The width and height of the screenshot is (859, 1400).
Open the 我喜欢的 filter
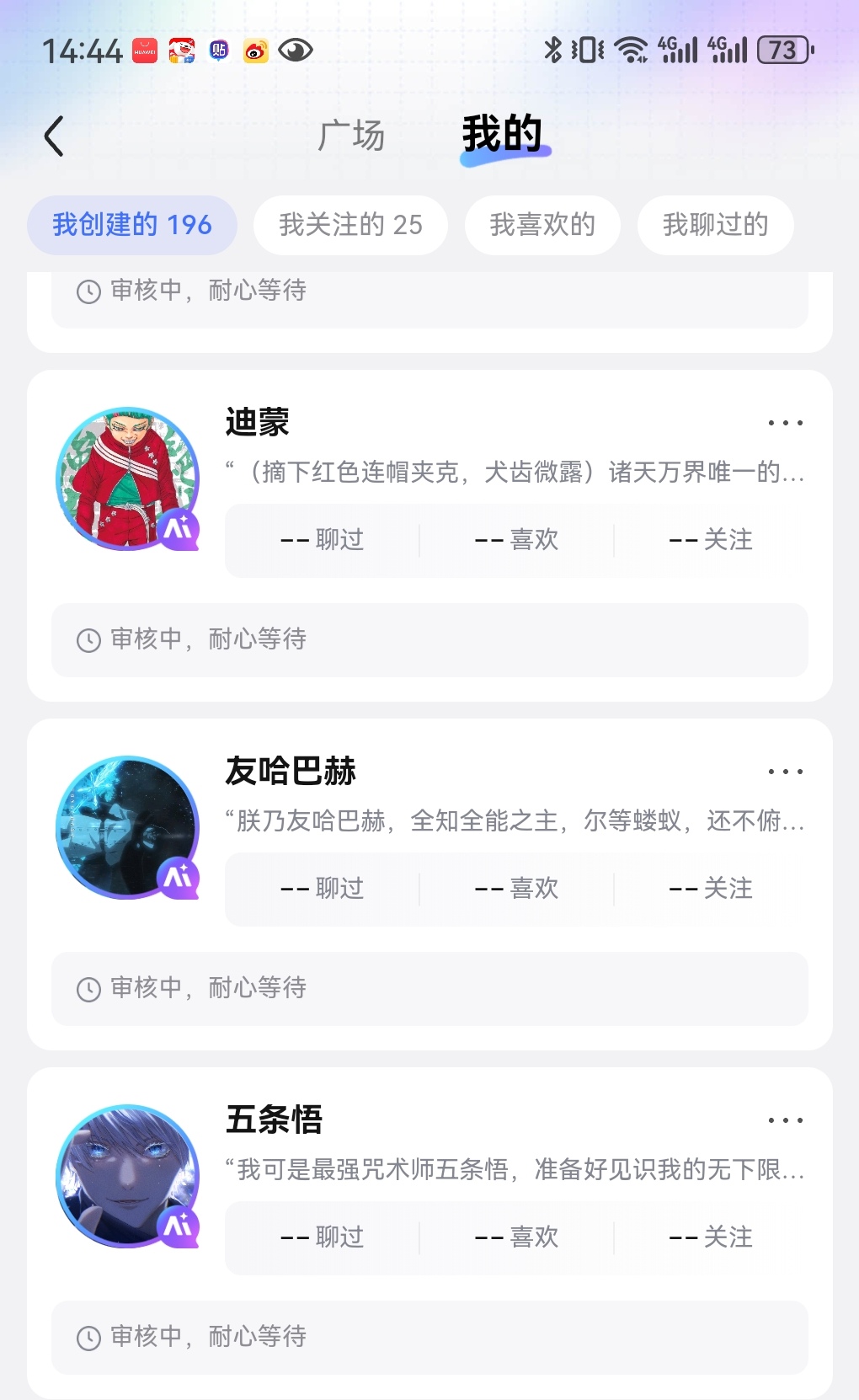tap(542, 225)
